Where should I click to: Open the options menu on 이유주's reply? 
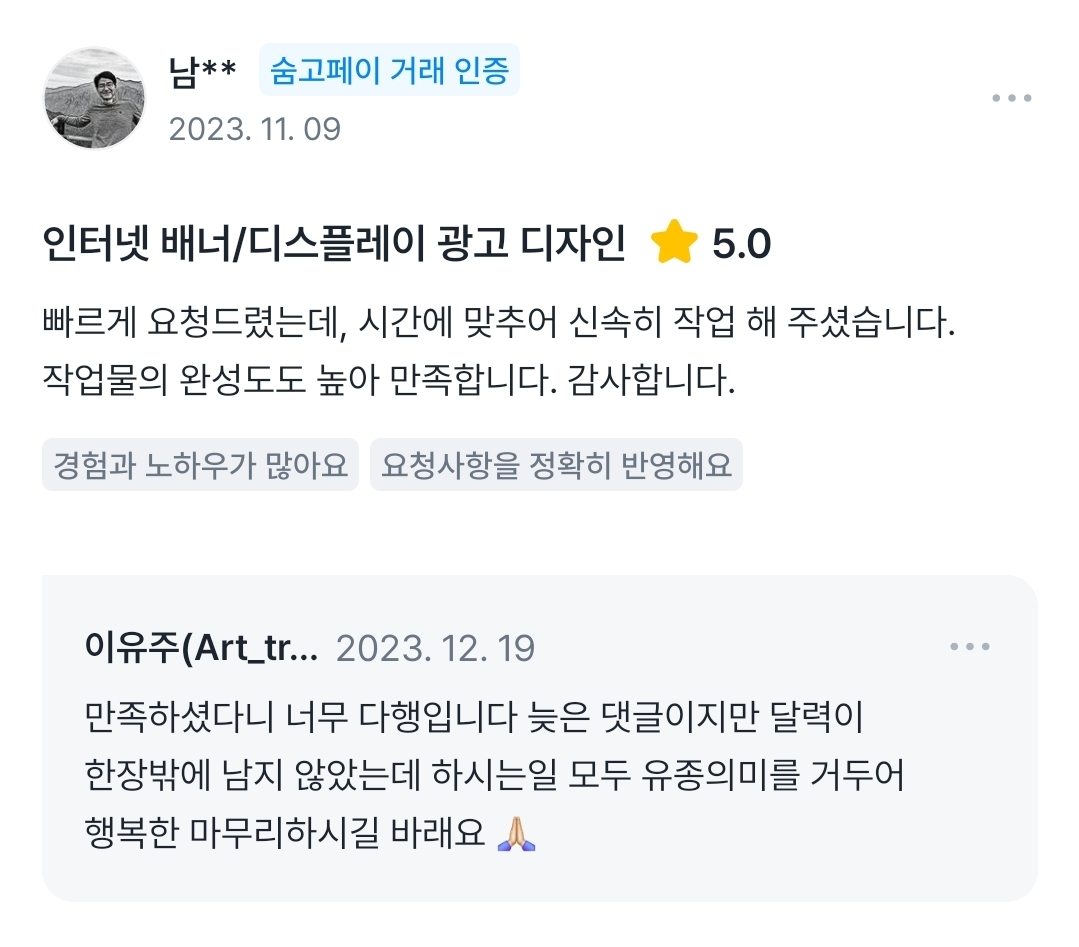pos(969,647)
